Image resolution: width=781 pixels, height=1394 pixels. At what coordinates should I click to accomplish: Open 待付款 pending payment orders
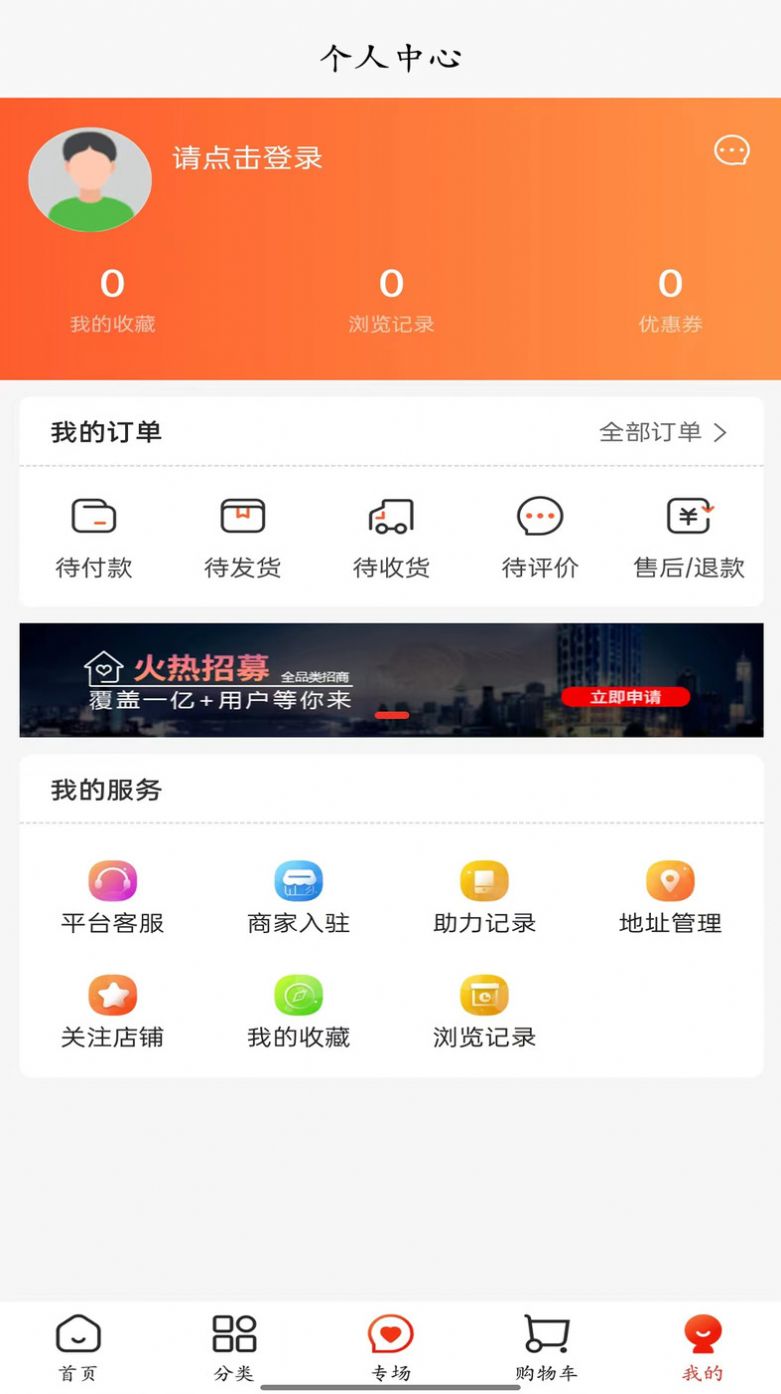point(95,535)
